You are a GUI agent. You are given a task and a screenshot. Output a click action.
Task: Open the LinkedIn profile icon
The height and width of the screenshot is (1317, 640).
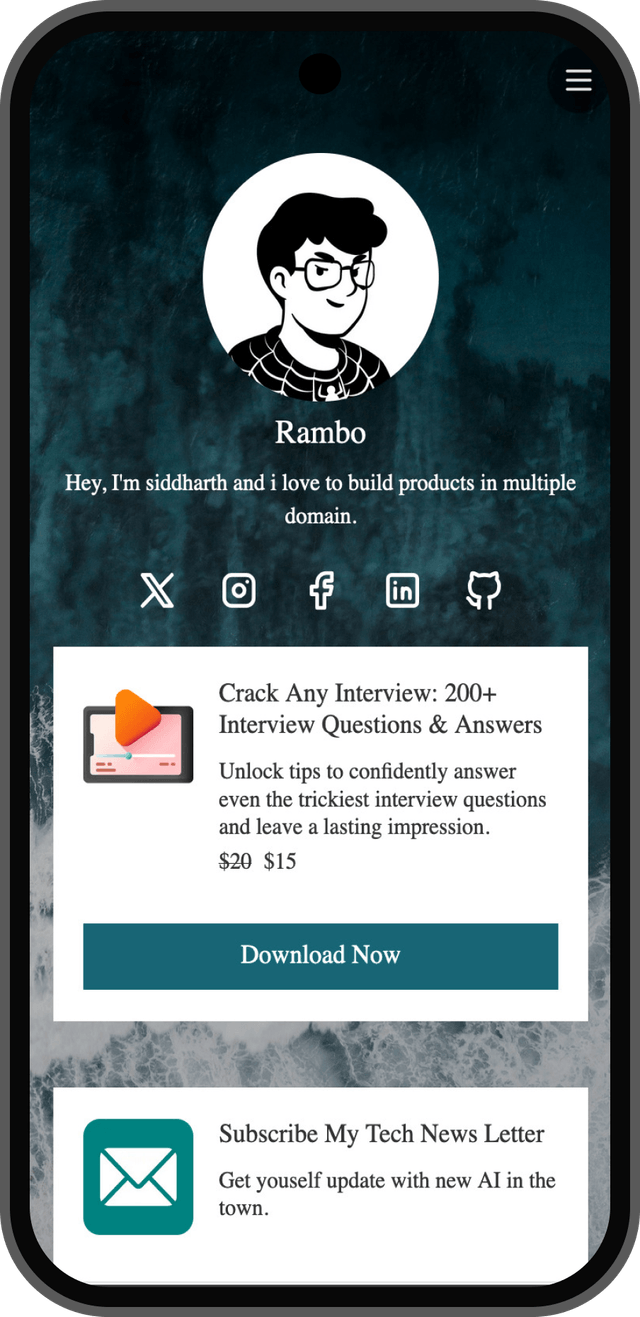point(402,591)
